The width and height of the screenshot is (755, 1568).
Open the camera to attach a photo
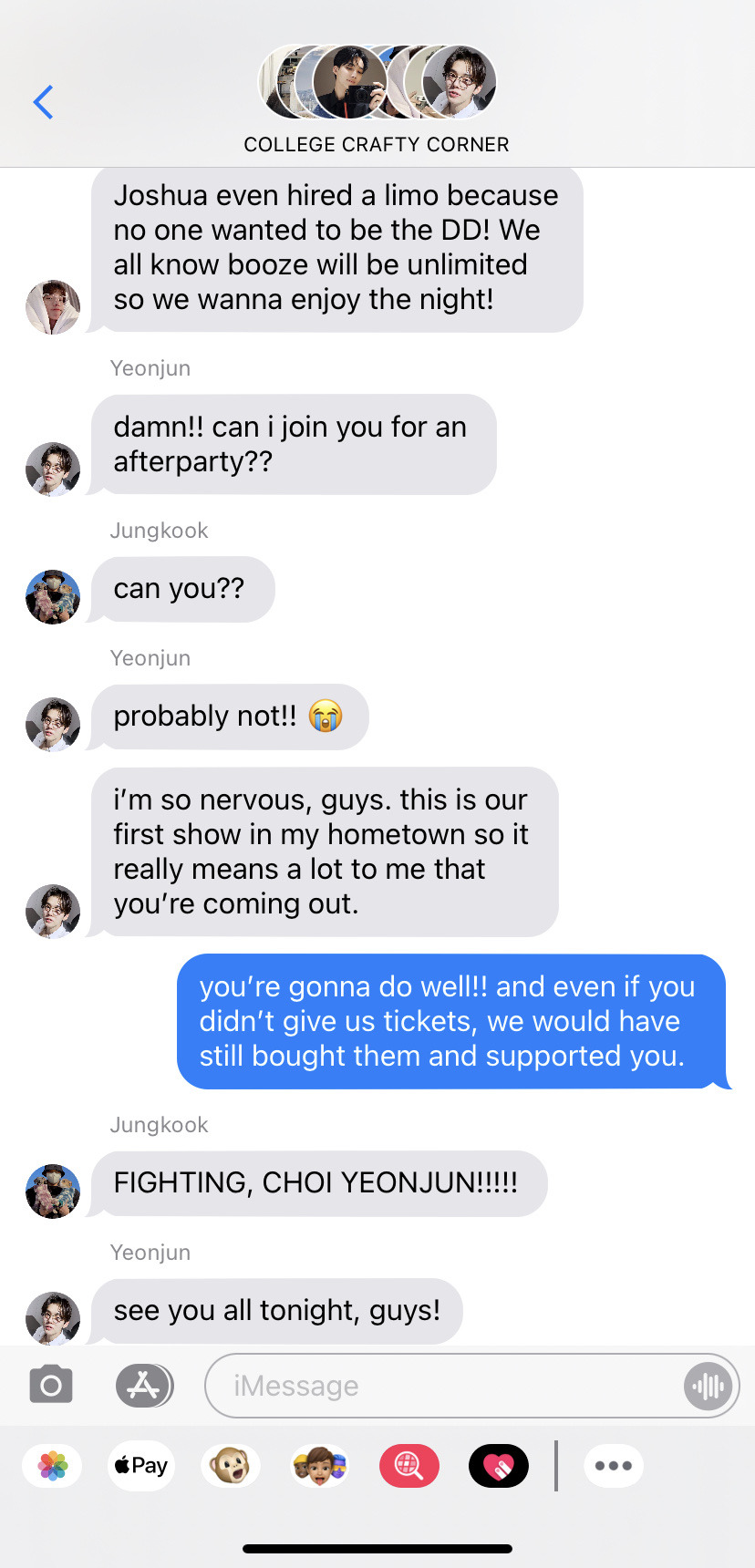pyautogui.click(x=51, y=1386)
